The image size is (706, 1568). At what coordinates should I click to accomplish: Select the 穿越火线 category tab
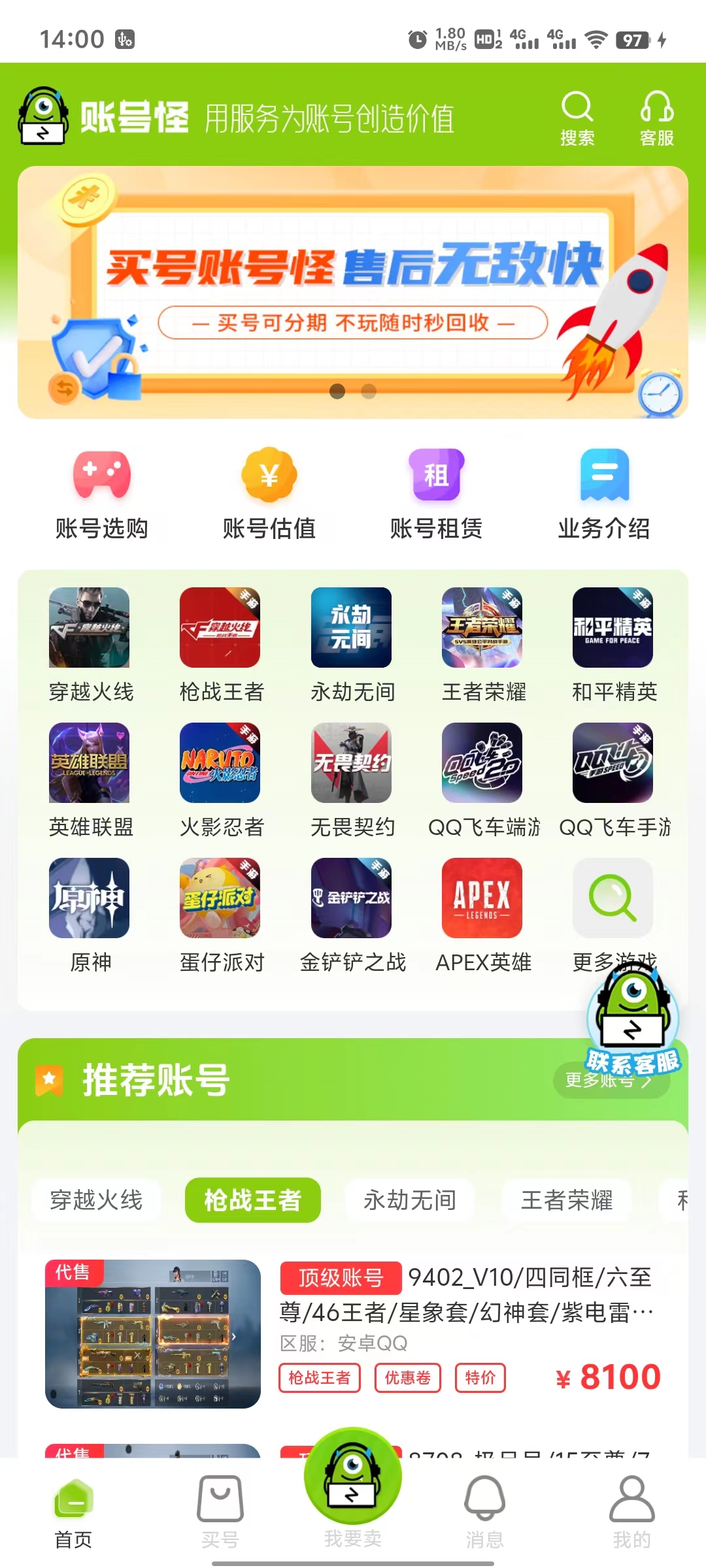click(97, 1200)
